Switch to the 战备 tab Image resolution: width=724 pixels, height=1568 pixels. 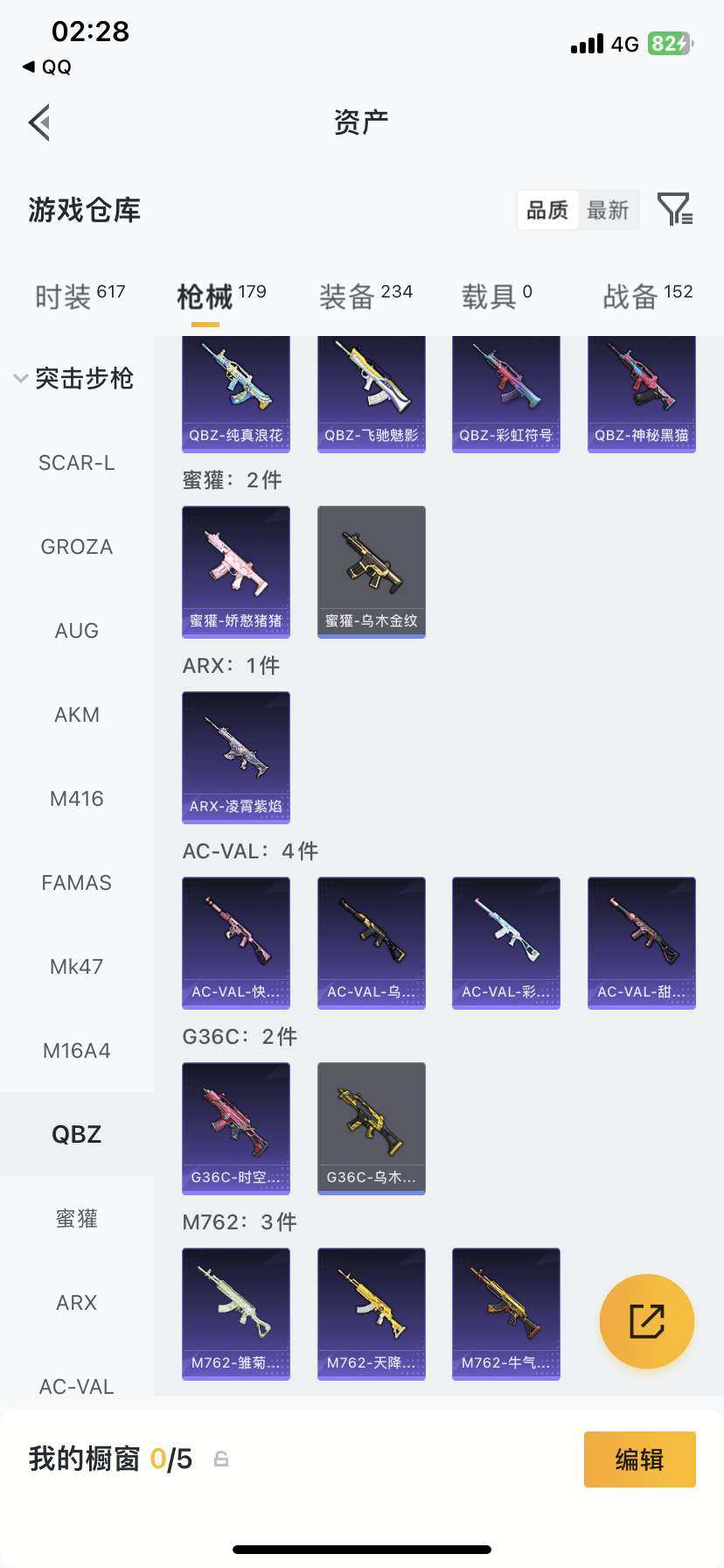coord(647,297)
